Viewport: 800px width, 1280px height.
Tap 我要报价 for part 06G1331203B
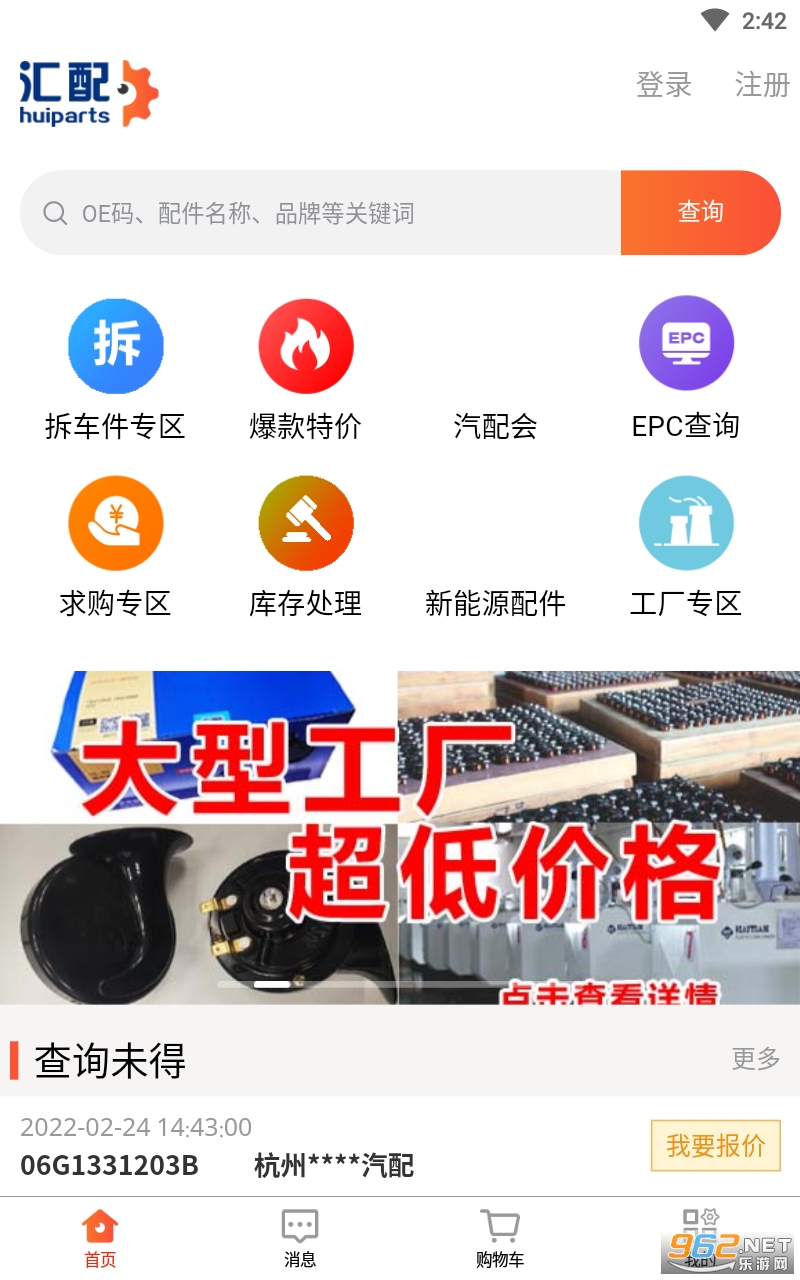pyautogui.click(x=715, y=1145)
